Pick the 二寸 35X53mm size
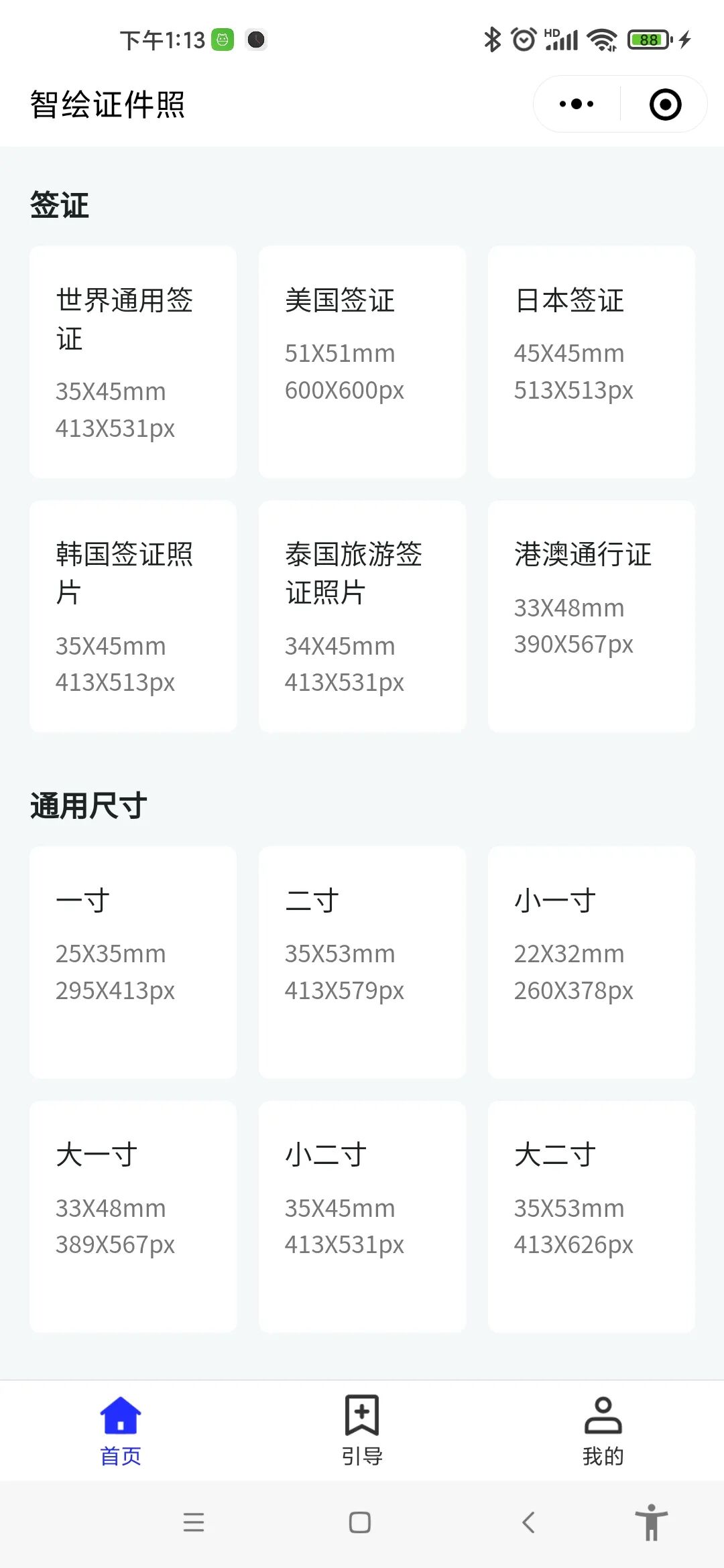724x1568 pixels. pyautogui.click(x=362, y=962)
